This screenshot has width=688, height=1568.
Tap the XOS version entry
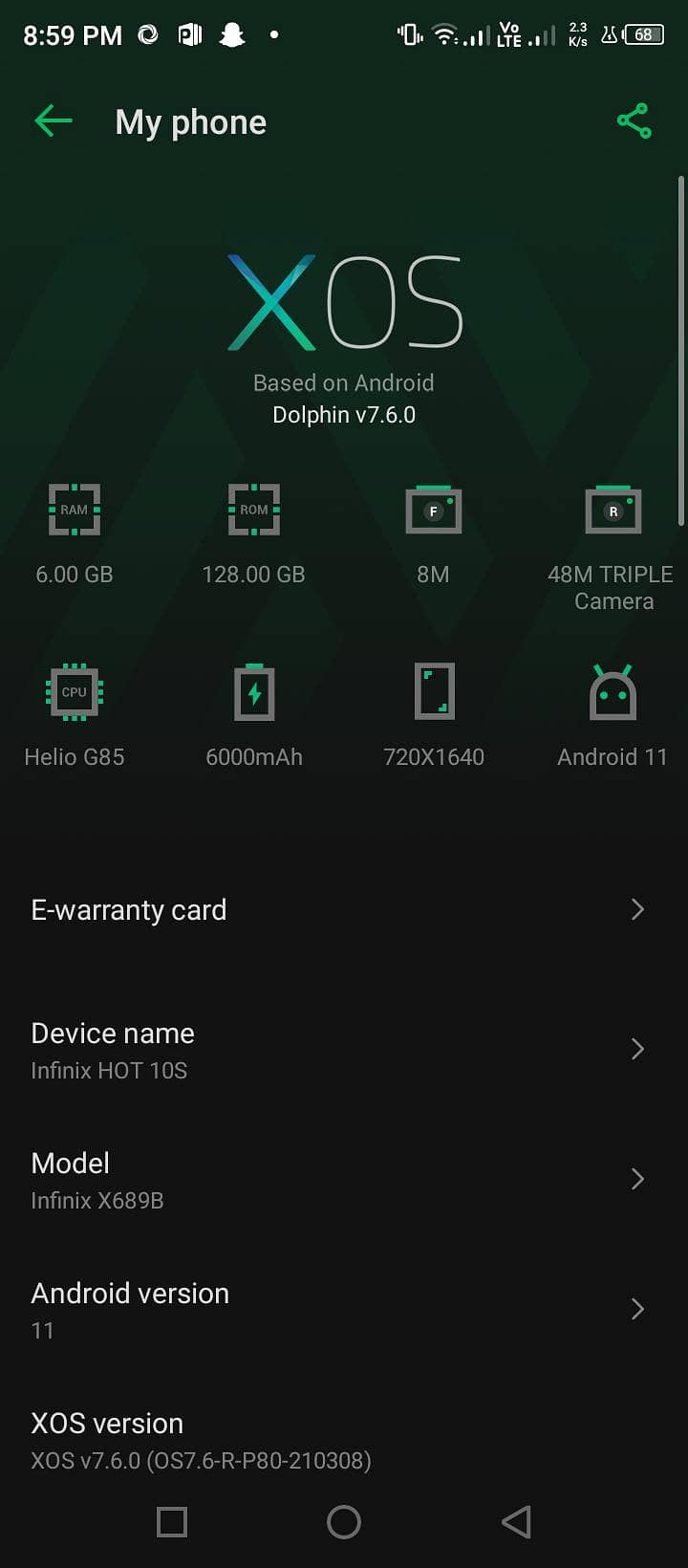tap(344, 1439)
